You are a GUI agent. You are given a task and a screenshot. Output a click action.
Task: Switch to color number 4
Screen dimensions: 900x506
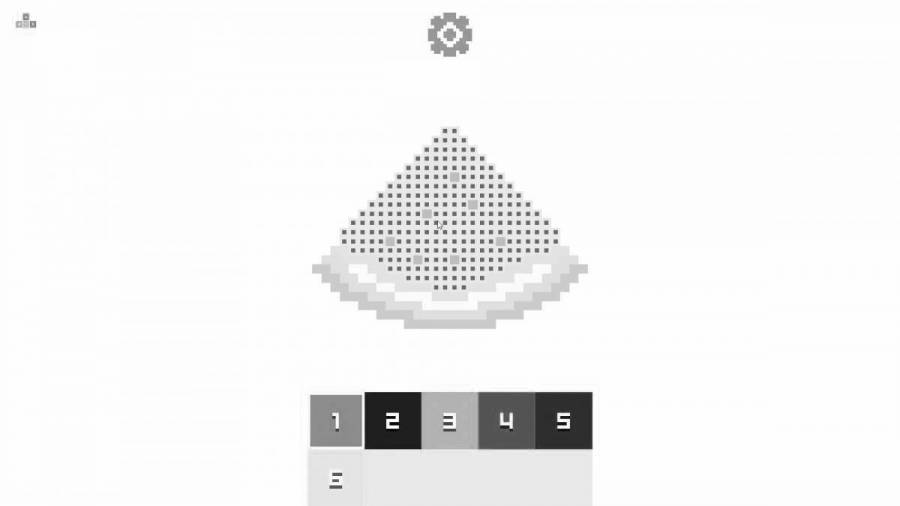pos(507,421)
